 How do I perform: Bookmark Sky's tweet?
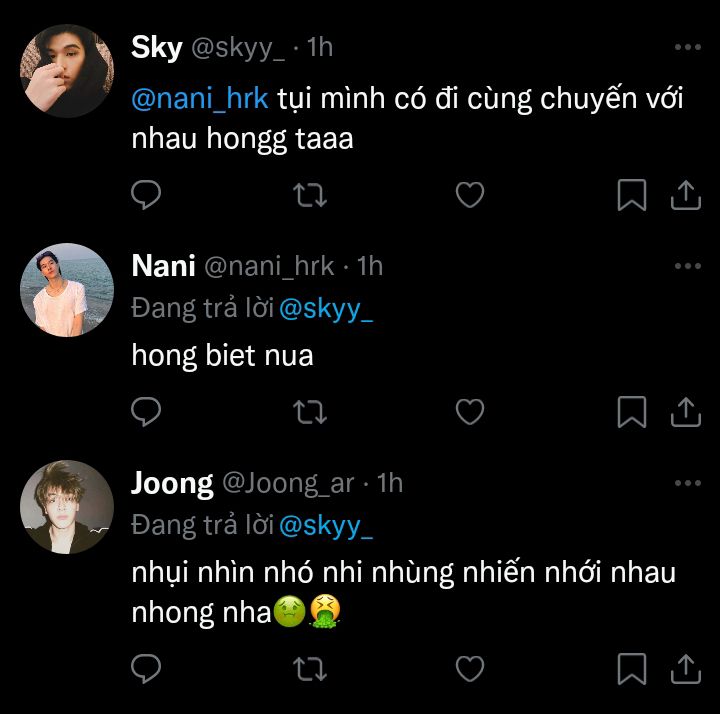coord(632,195)
